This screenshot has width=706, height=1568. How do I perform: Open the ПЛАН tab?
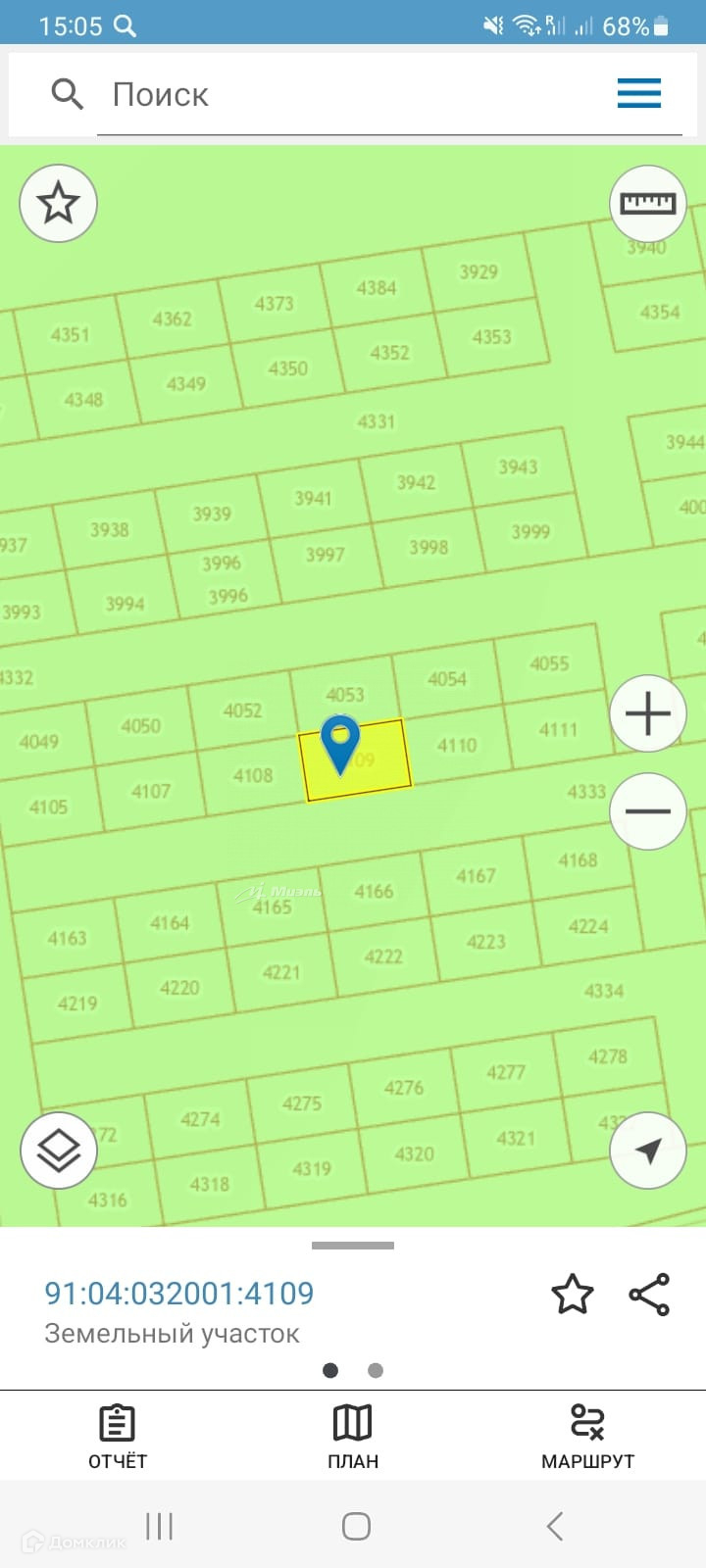353,1436
